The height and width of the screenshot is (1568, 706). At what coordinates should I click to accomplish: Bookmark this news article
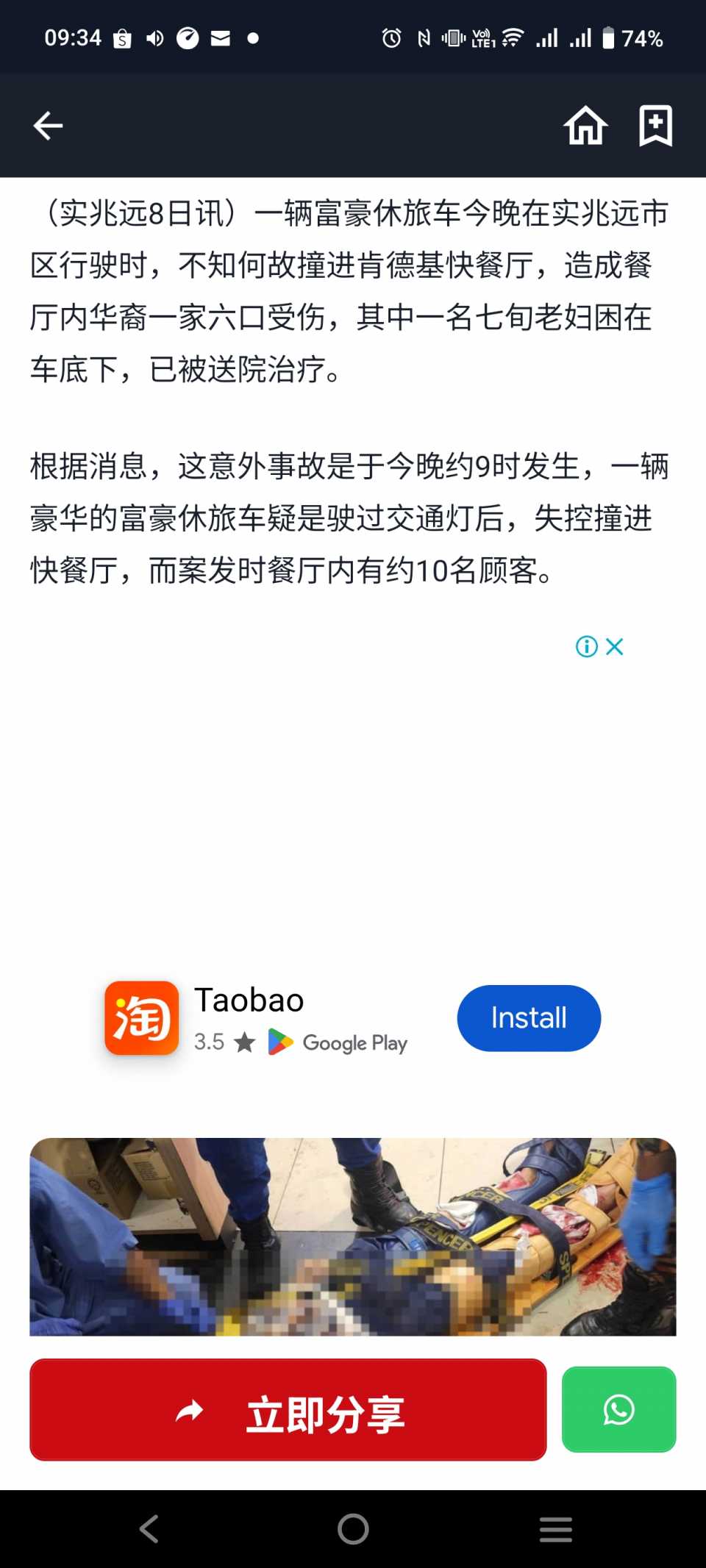click(655, 126)
